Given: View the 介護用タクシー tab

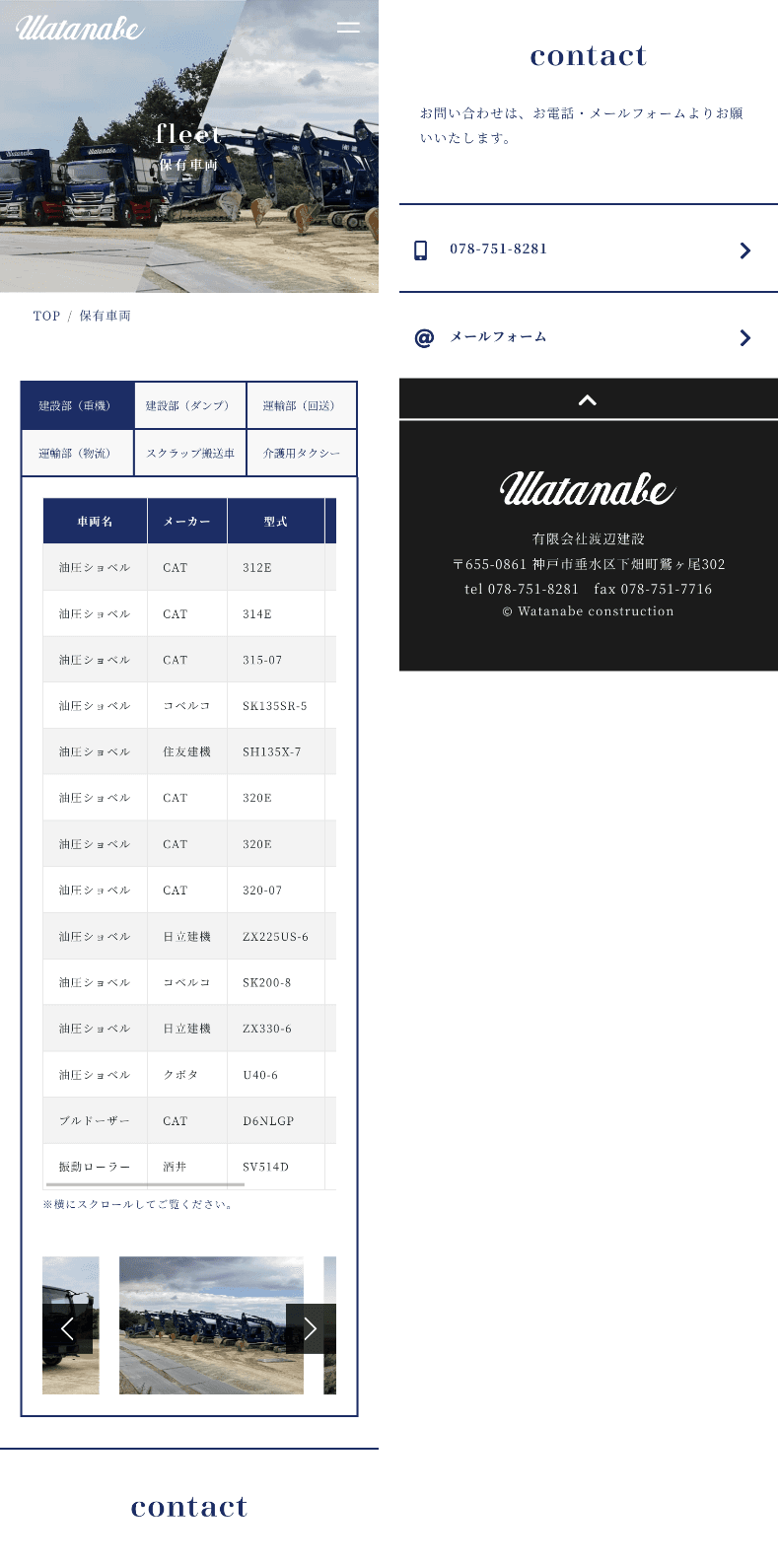Looking at the screenshot, I should pyautogui.click(x=301, y=454).
